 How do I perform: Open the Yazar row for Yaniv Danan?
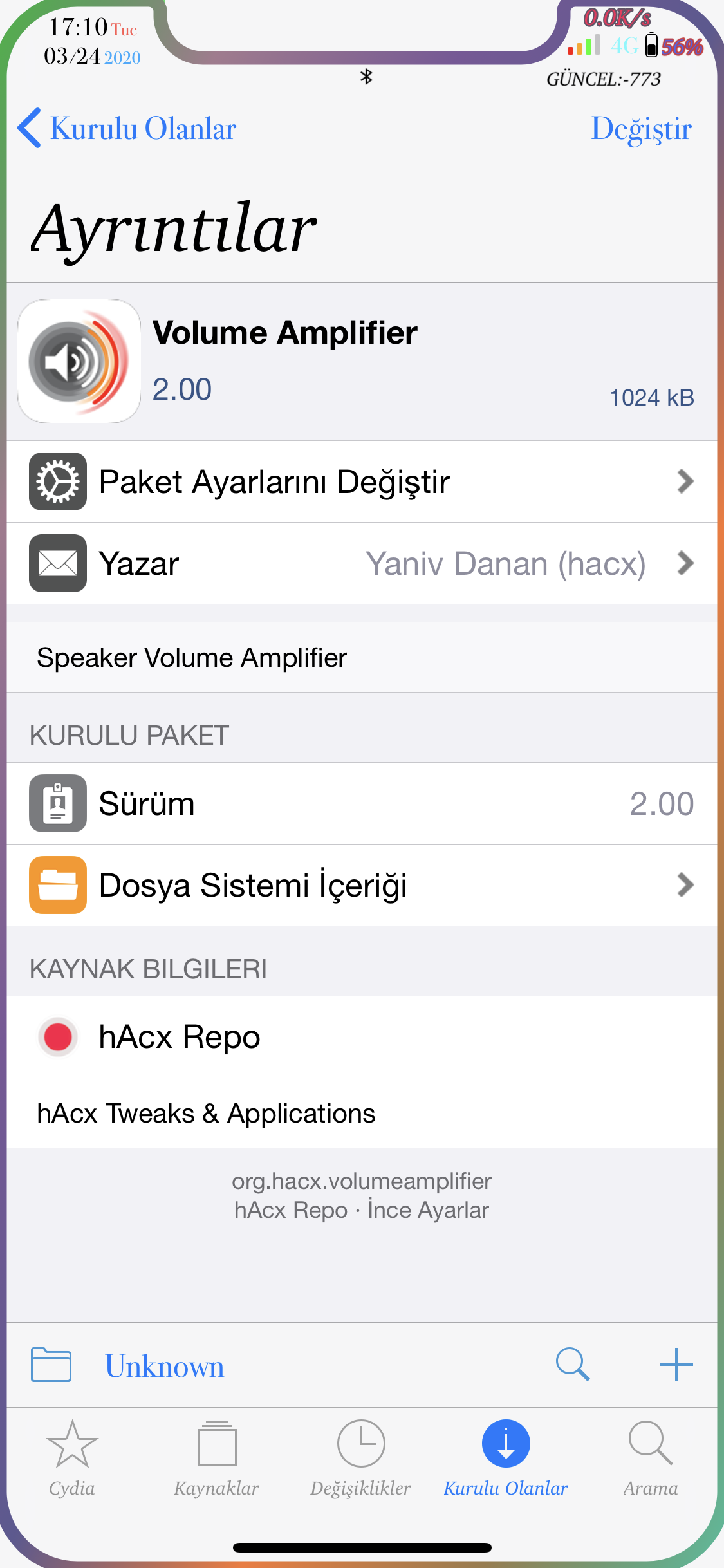tap(362, 563)
